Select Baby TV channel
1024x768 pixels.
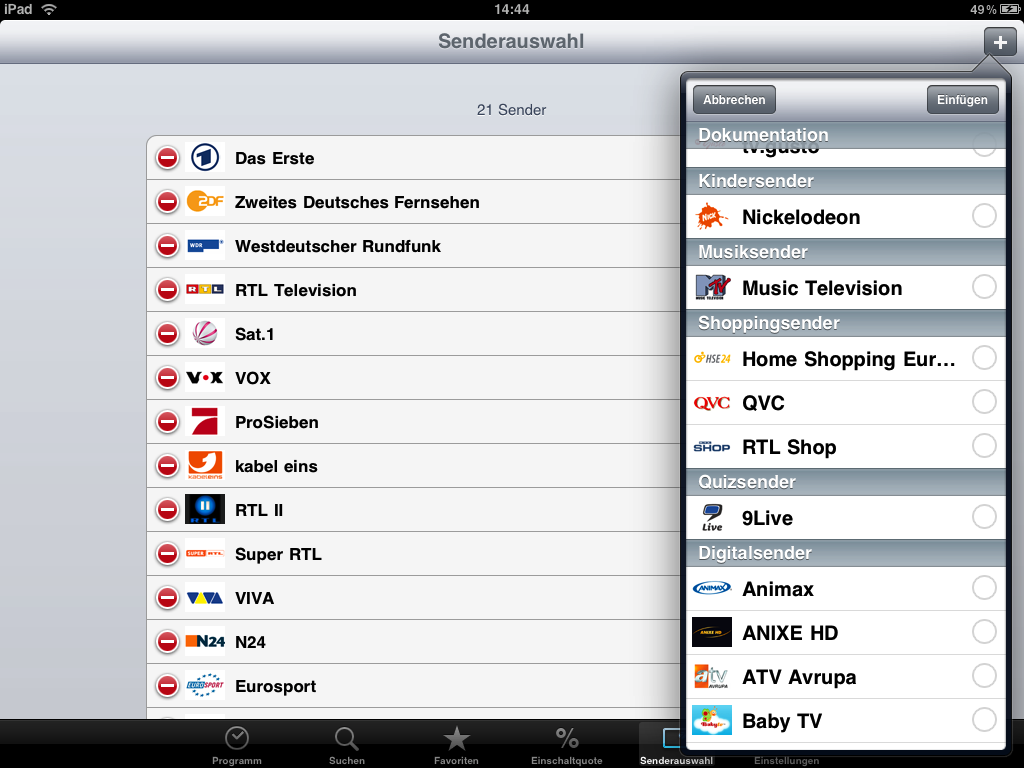pos(984,720)
